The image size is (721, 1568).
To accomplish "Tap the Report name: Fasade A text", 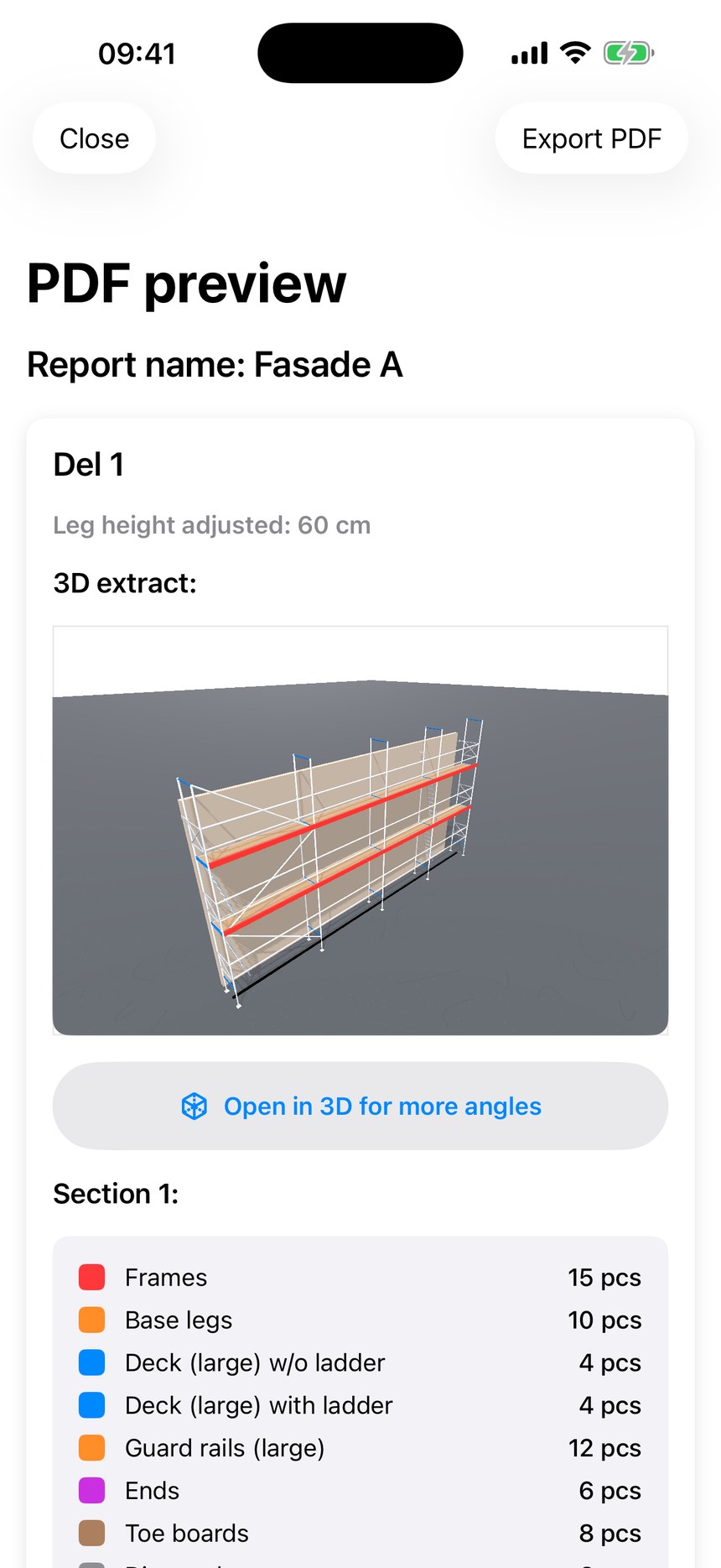I will pyautogui.click(x=215, y=364).
